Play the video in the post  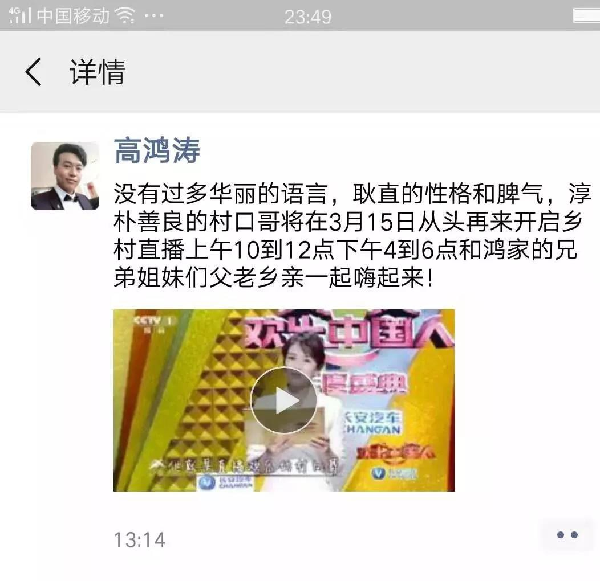pos(283,400)
